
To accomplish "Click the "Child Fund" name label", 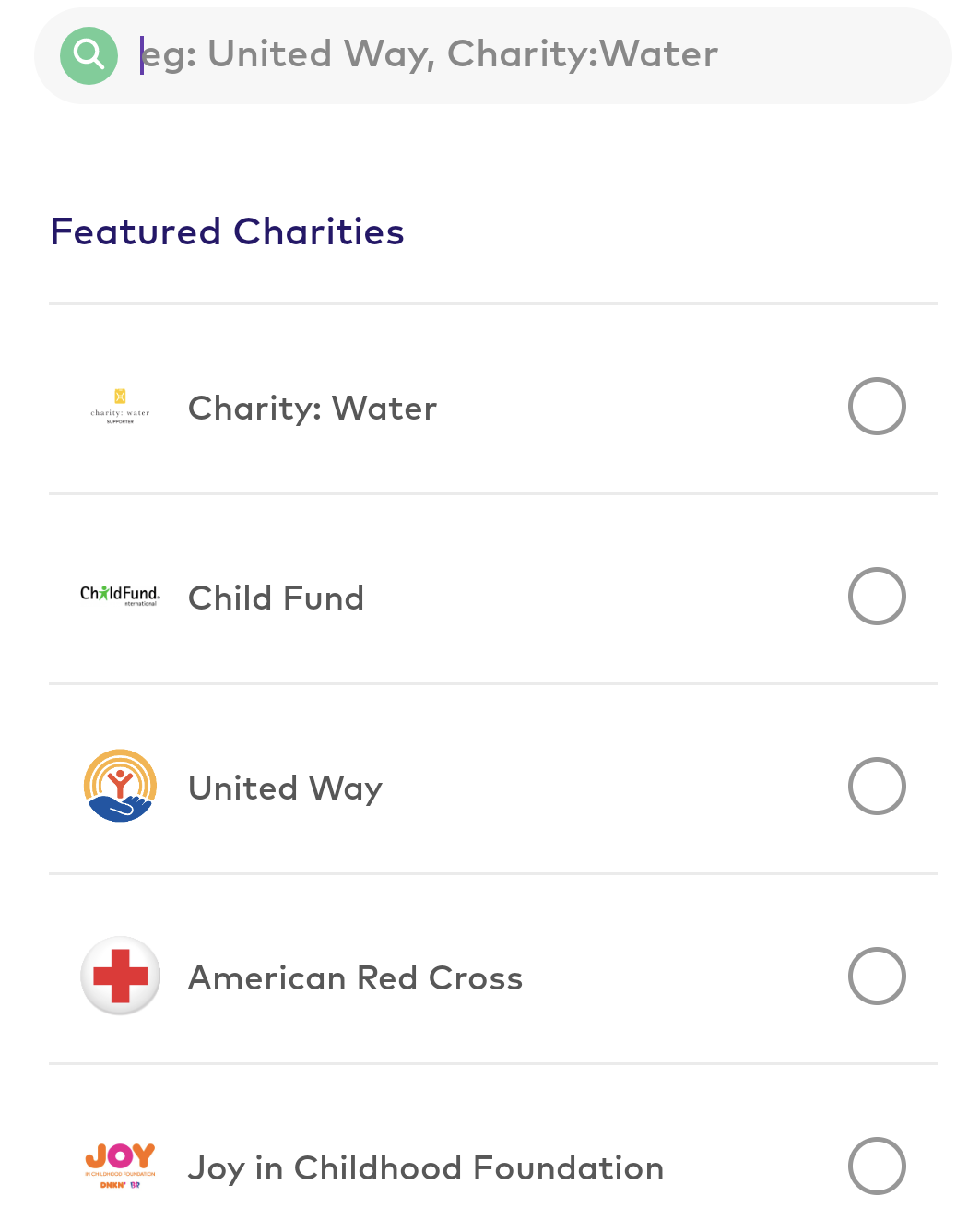I will (x=276, y=598).
